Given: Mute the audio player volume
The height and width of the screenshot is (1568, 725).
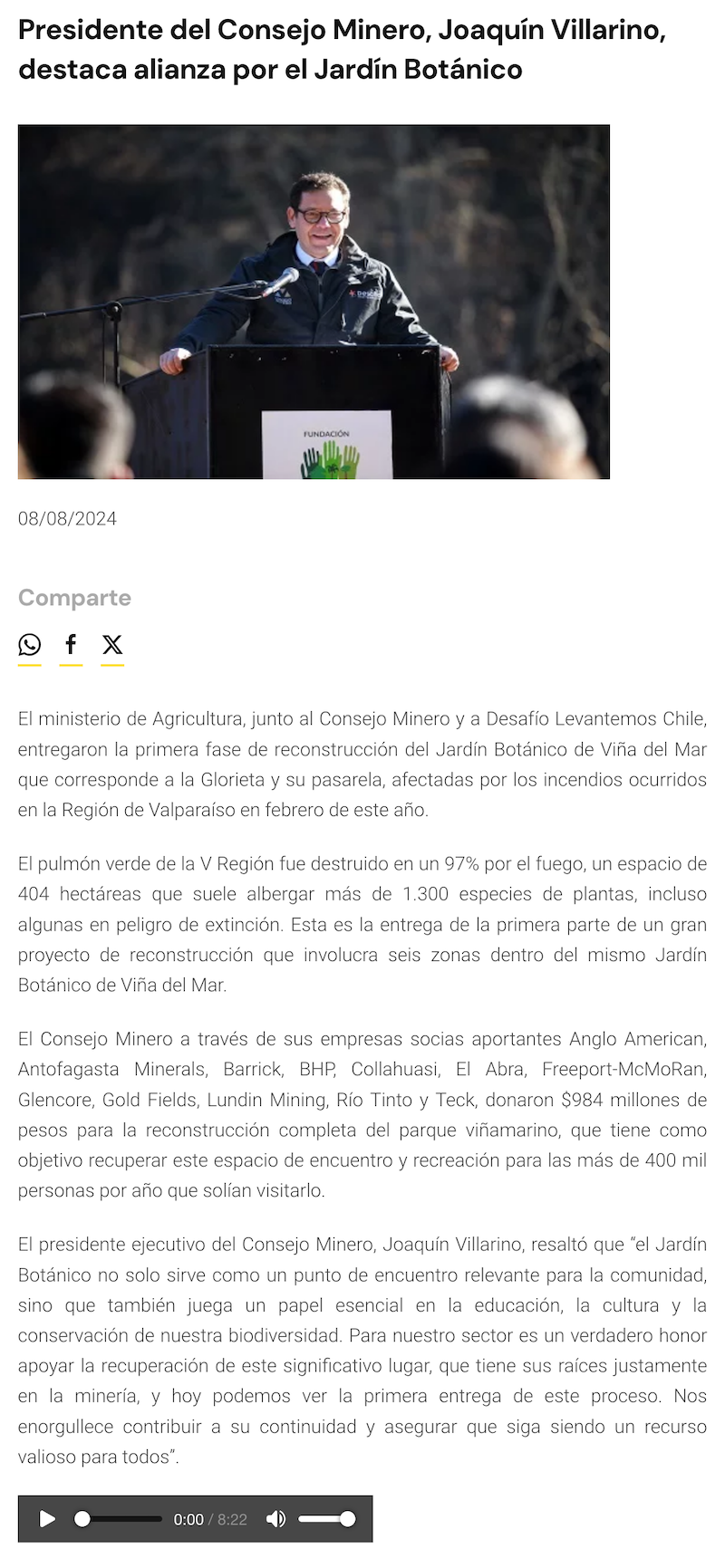Looking at the screenshot, I should (276, 1519).
